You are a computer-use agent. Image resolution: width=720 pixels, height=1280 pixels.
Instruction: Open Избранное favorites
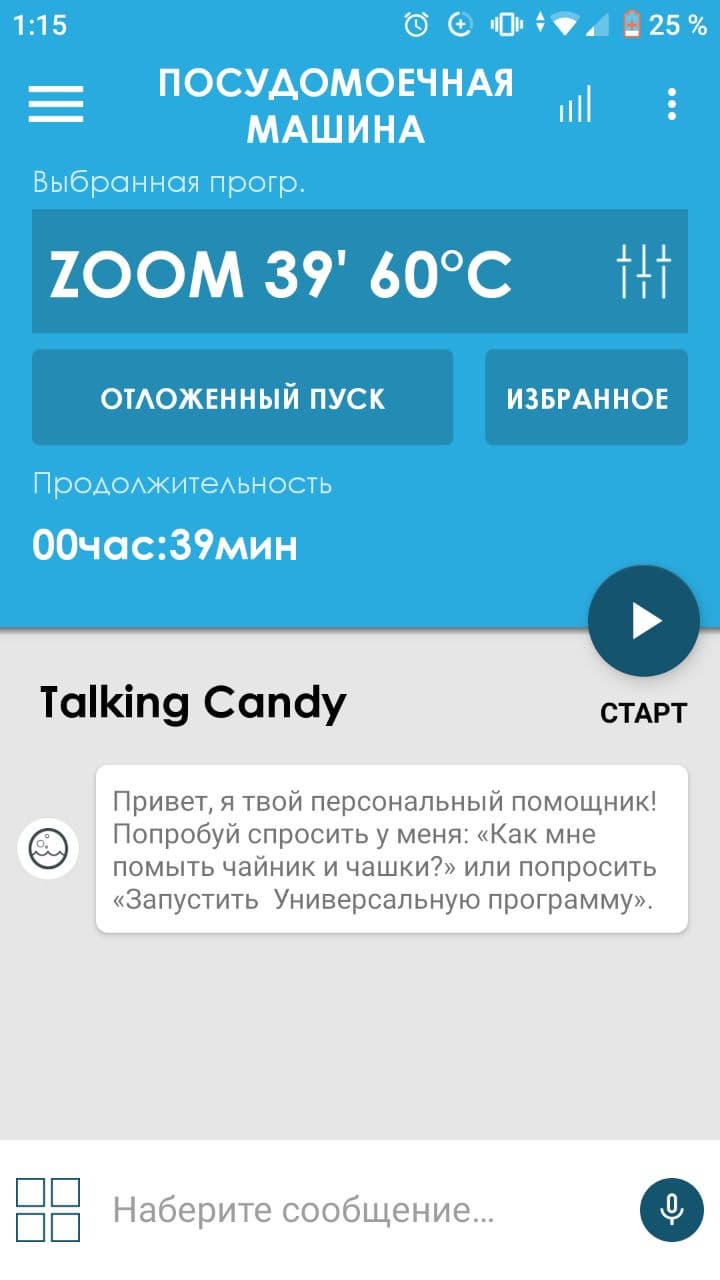587,398
